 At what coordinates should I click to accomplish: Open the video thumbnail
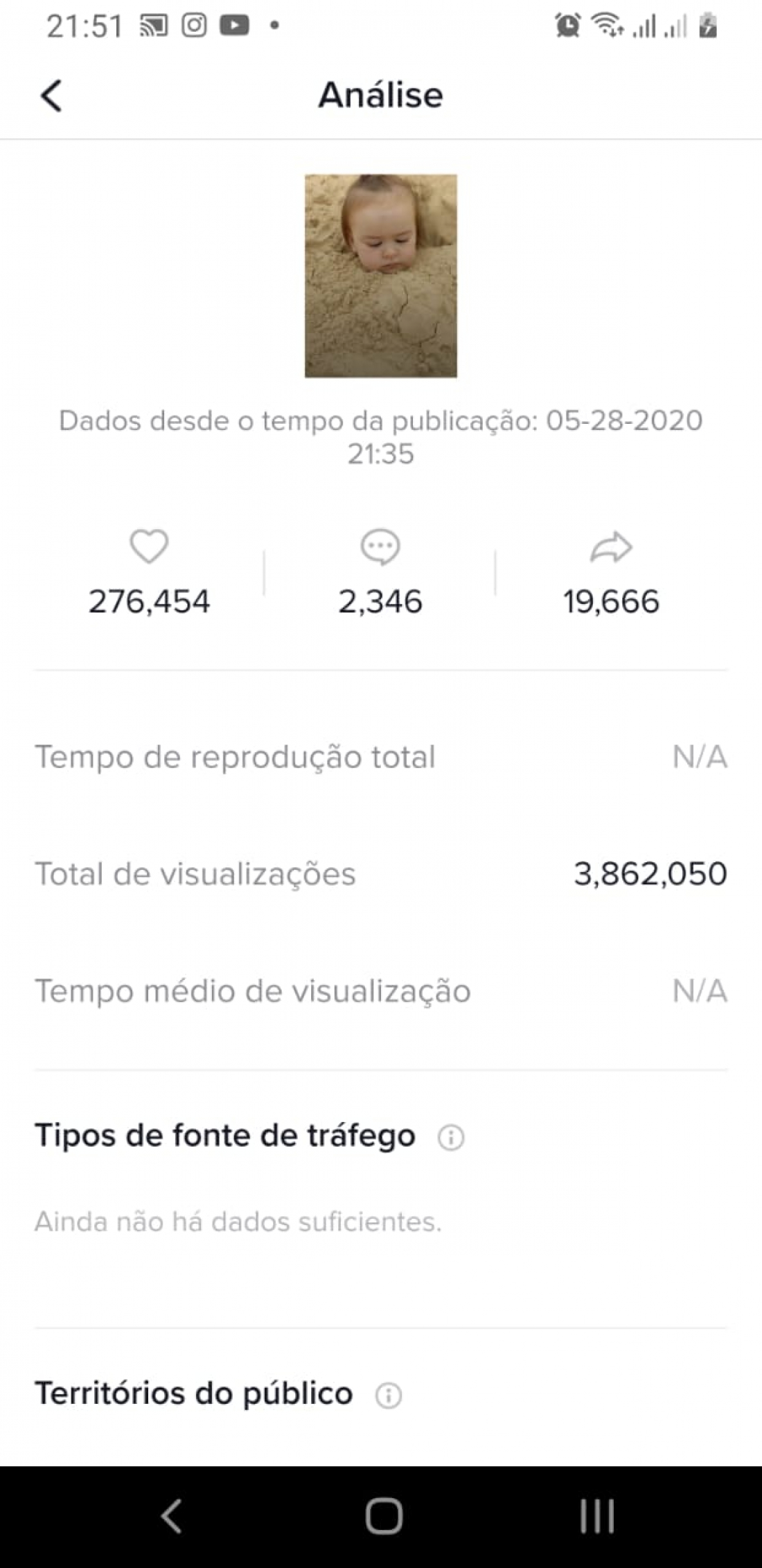(380, 276)
